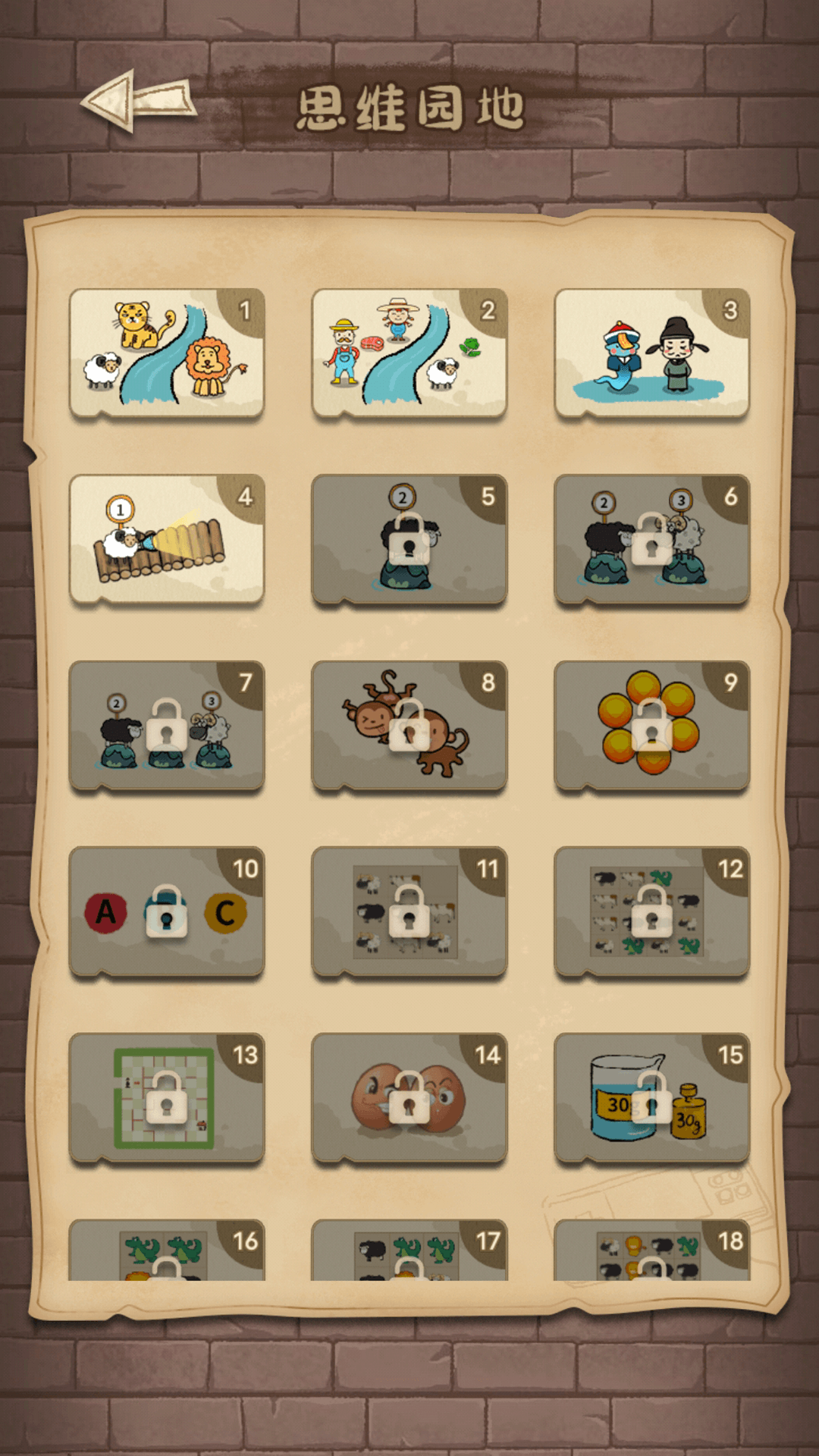Tap locked puzzle 7
The width and height of the screenshot is (819, 1456).
pyautogui.click(x=167, y=725)
